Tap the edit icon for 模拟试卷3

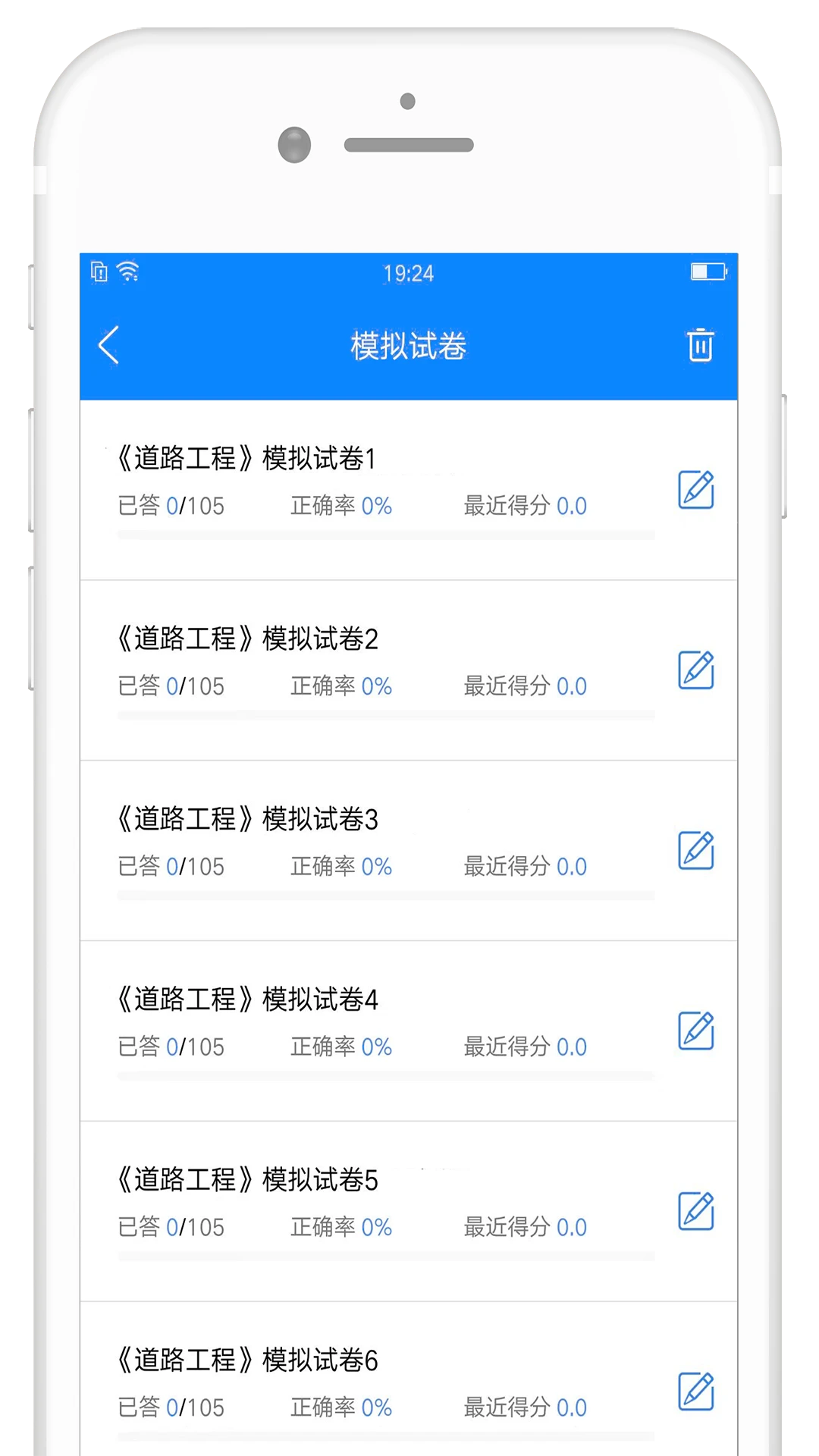tap(696, 850)
